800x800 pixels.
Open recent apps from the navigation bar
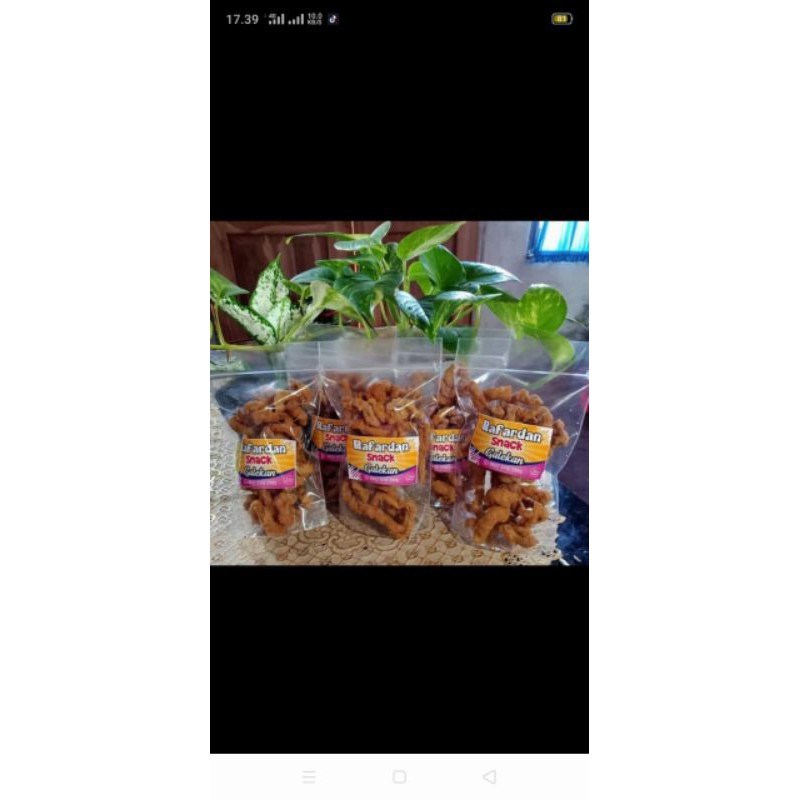[x=309, y=777]
